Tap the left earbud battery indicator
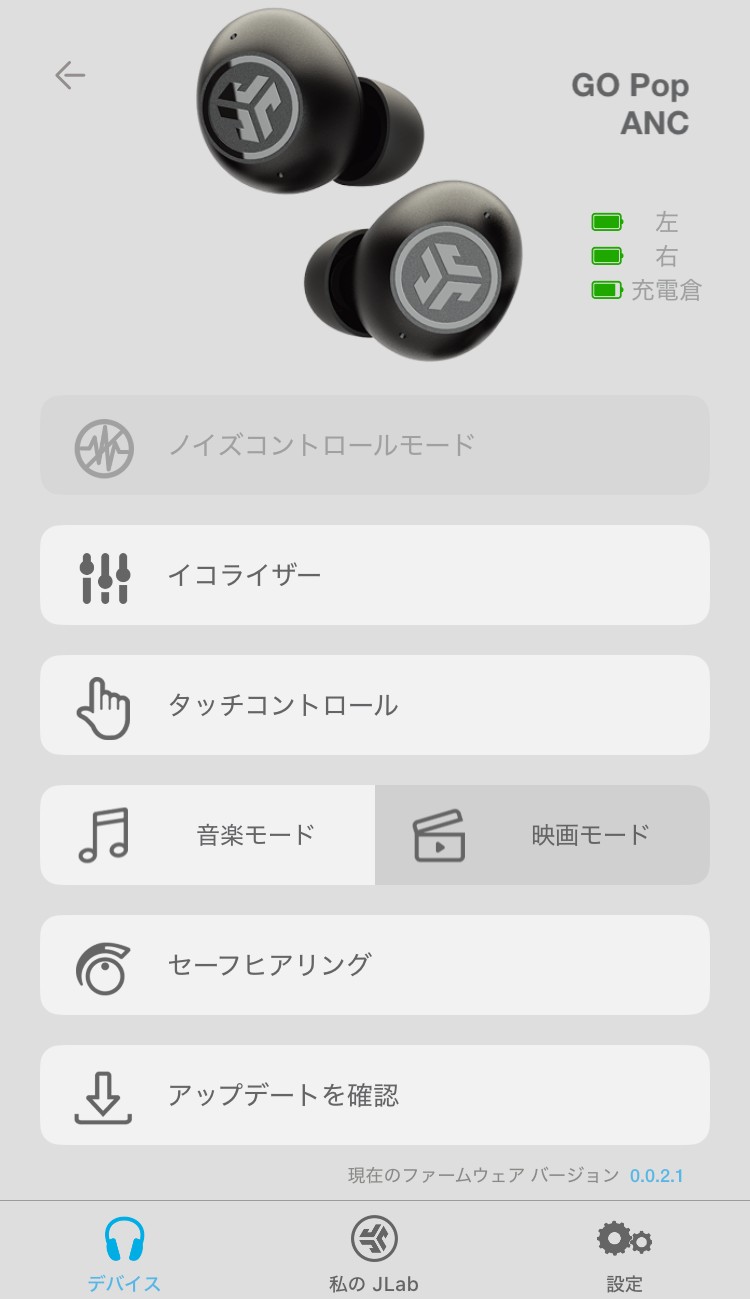 [x=607, y=222]
